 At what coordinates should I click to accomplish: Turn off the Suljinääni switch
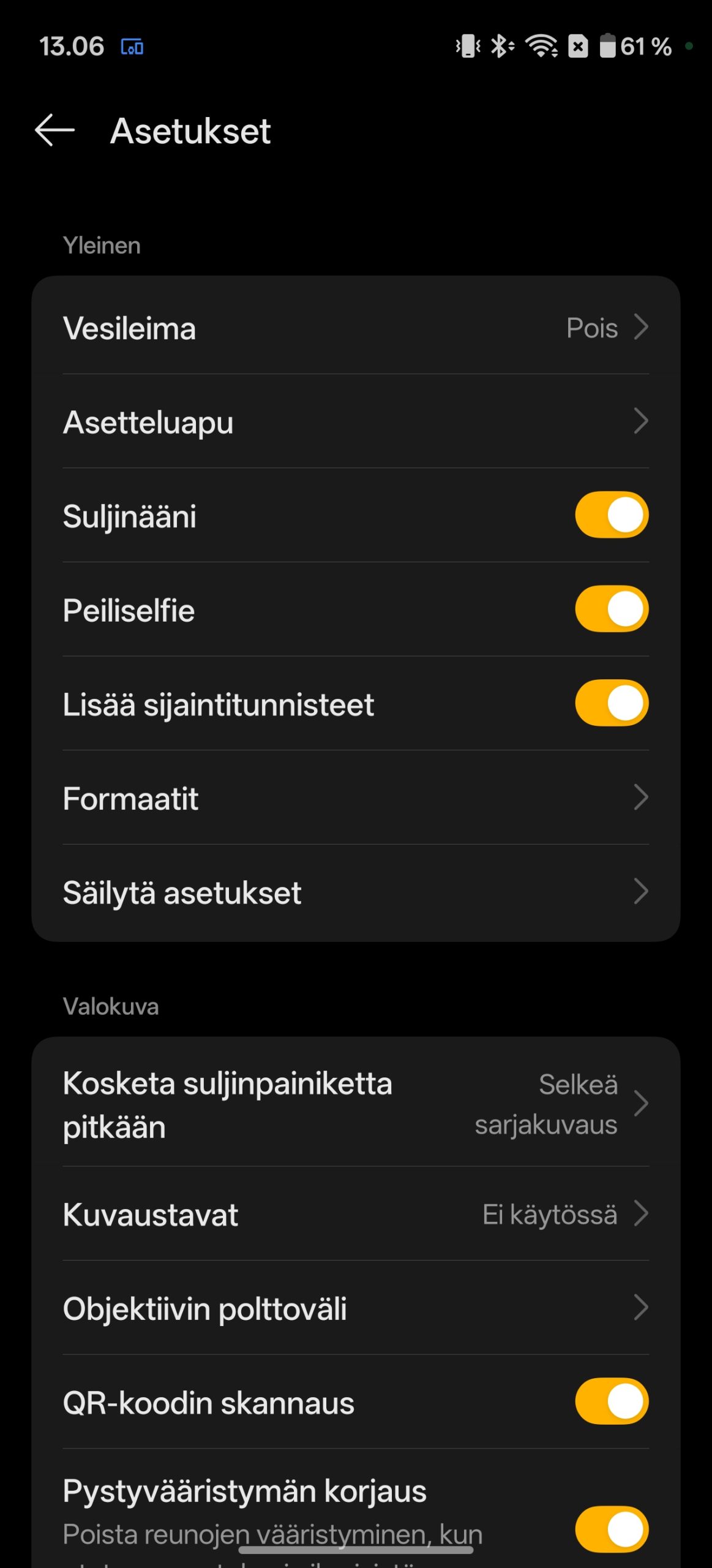(611, 515)
